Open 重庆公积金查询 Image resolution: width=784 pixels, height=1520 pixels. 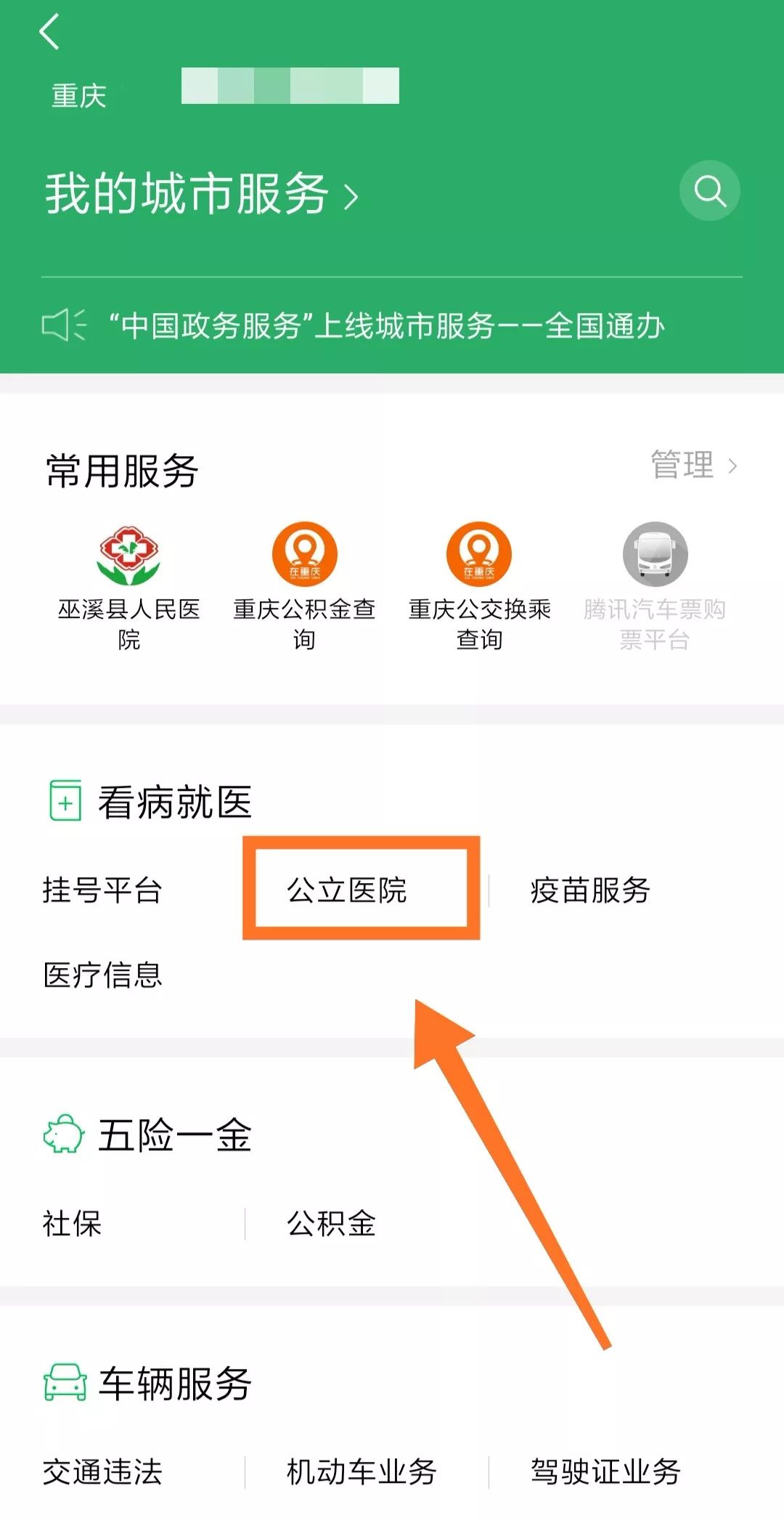[x=304, y=587]
